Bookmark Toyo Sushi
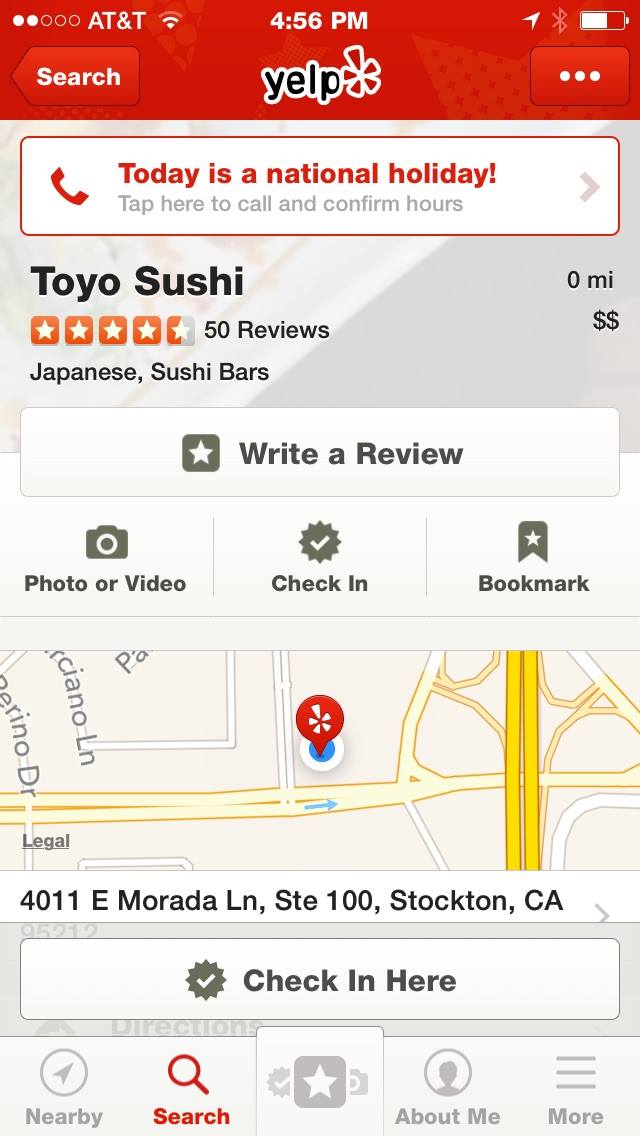 tap(533, 558)
